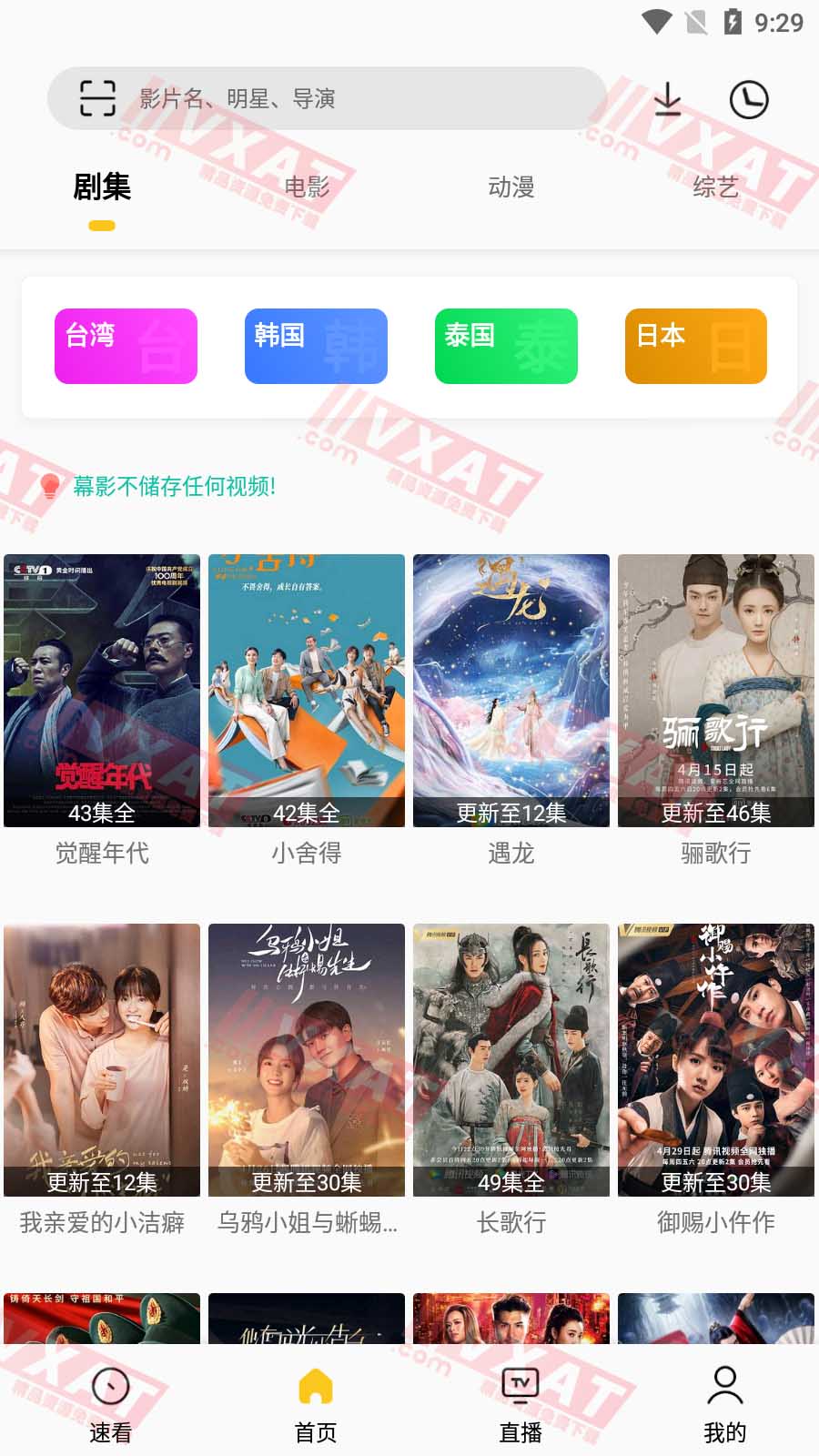Open the drama 小舍得
Image resolution: width=819 pixels, height=1456 pixels.
coord(307,691)
